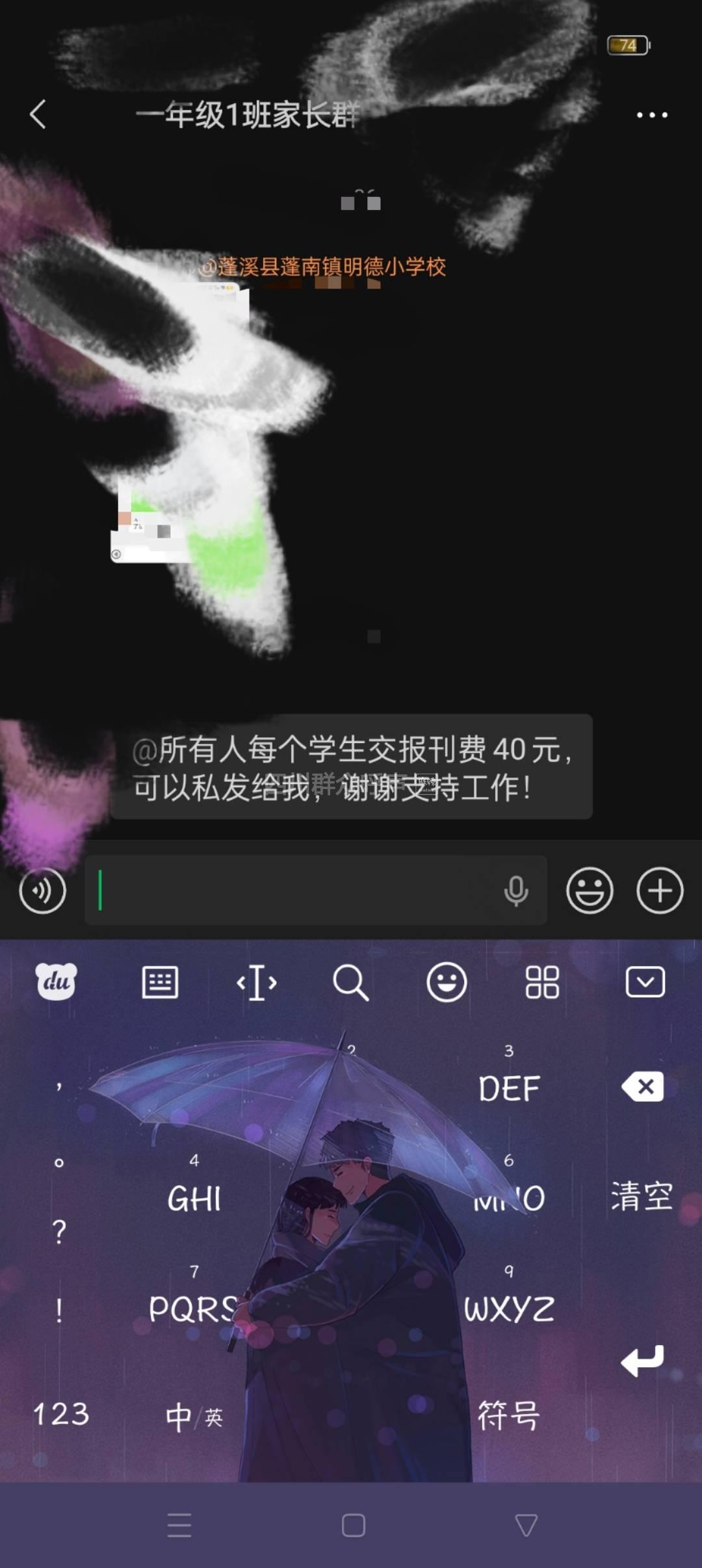Tap the backspace key
The image size is (702, 1568).
point(643,1086)
